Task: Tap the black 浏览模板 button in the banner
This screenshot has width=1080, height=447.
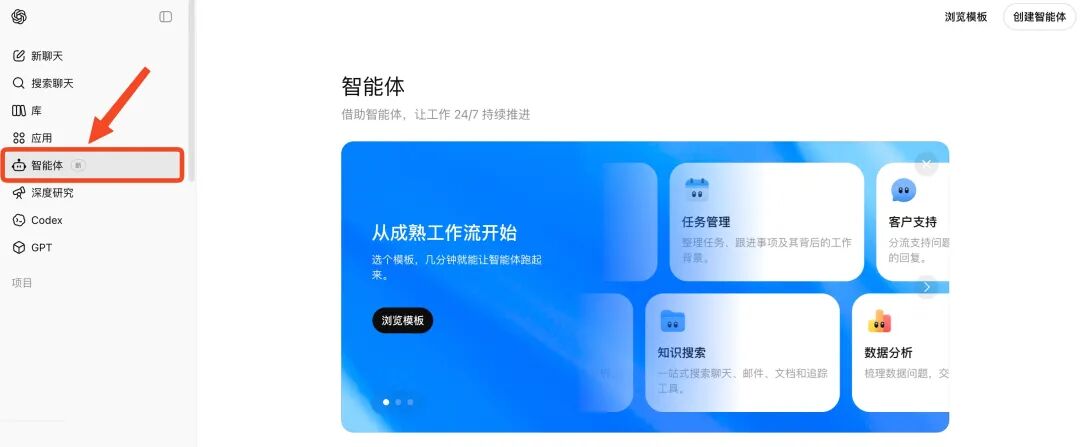Action: pyautogui.click(x=403, y=320)
